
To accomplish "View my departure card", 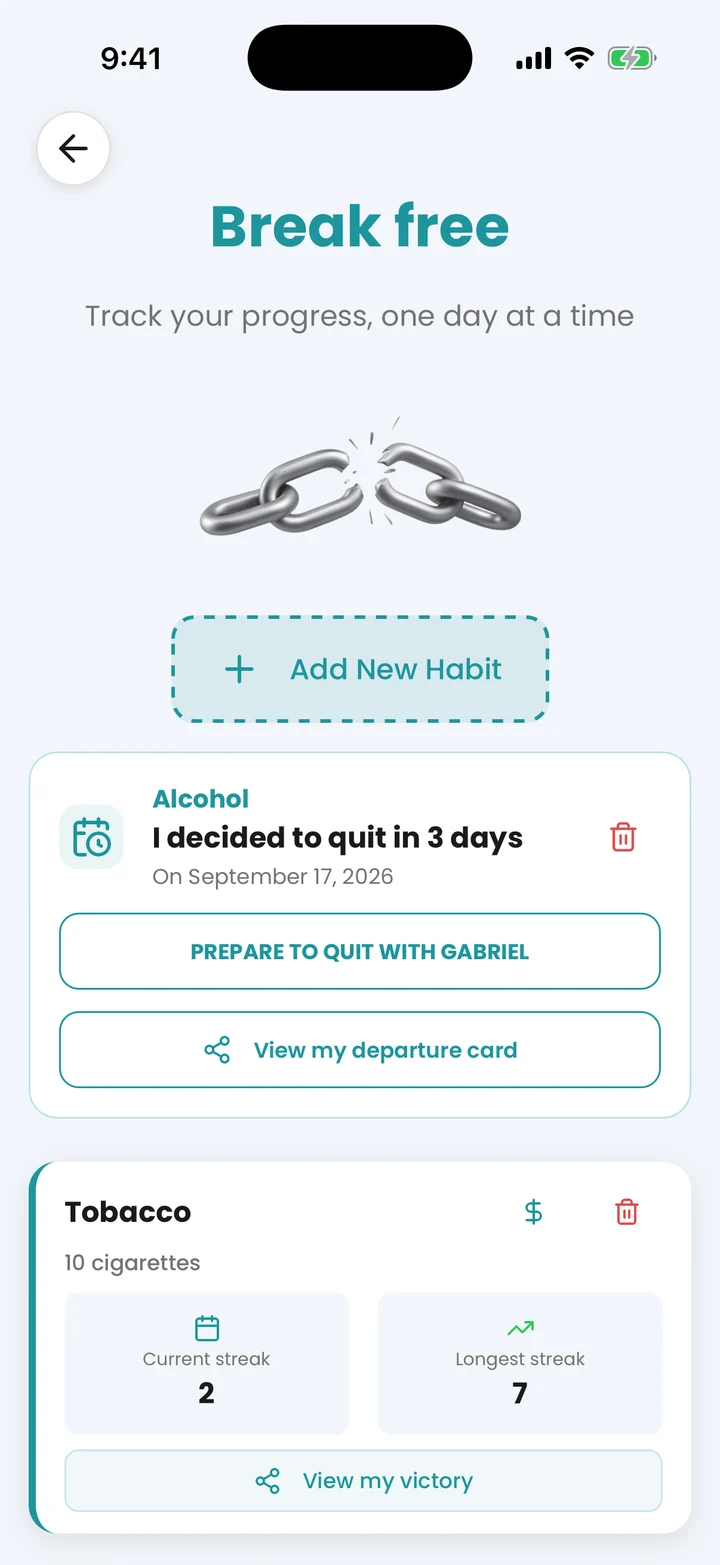I will [x=360, y=1050].
